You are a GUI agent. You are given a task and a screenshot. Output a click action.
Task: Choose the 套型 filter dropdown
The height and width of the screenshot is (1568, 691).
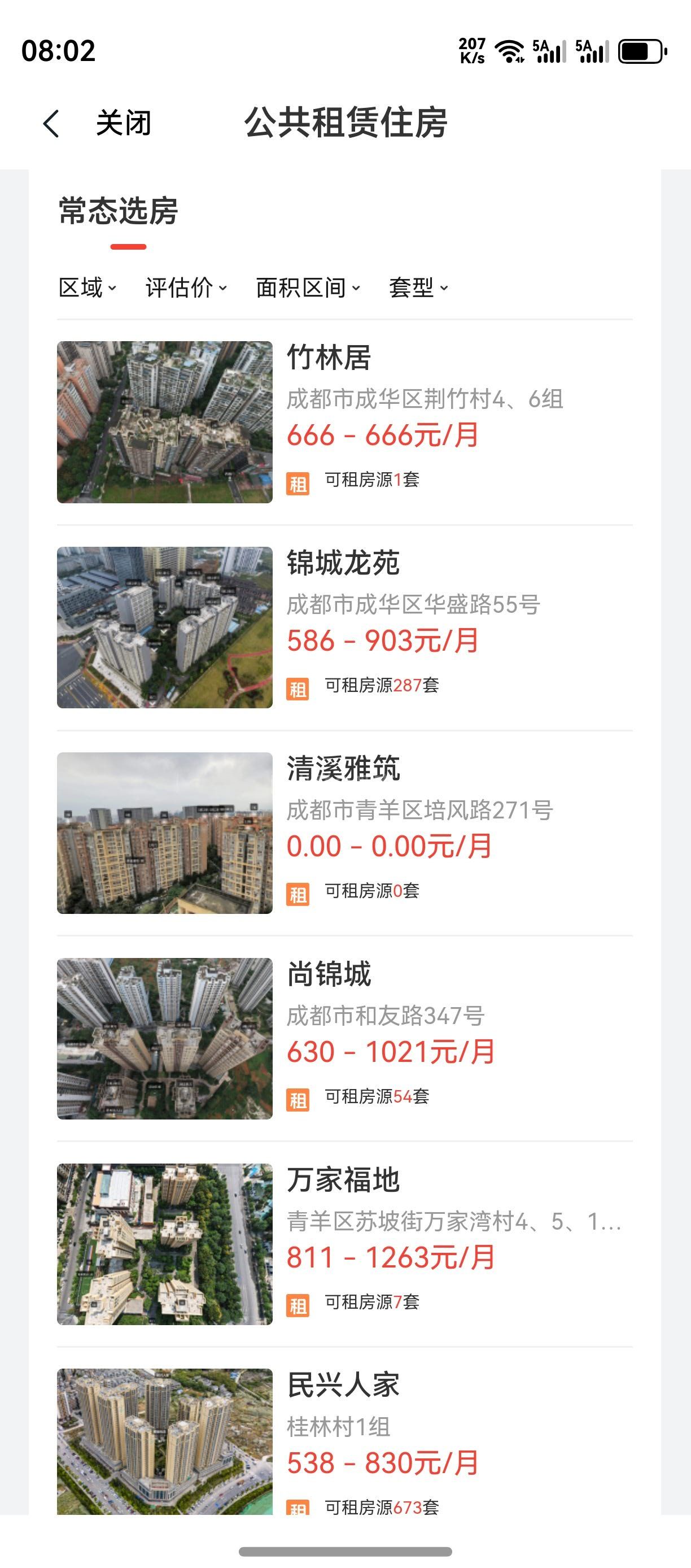(x=418, y=288)
